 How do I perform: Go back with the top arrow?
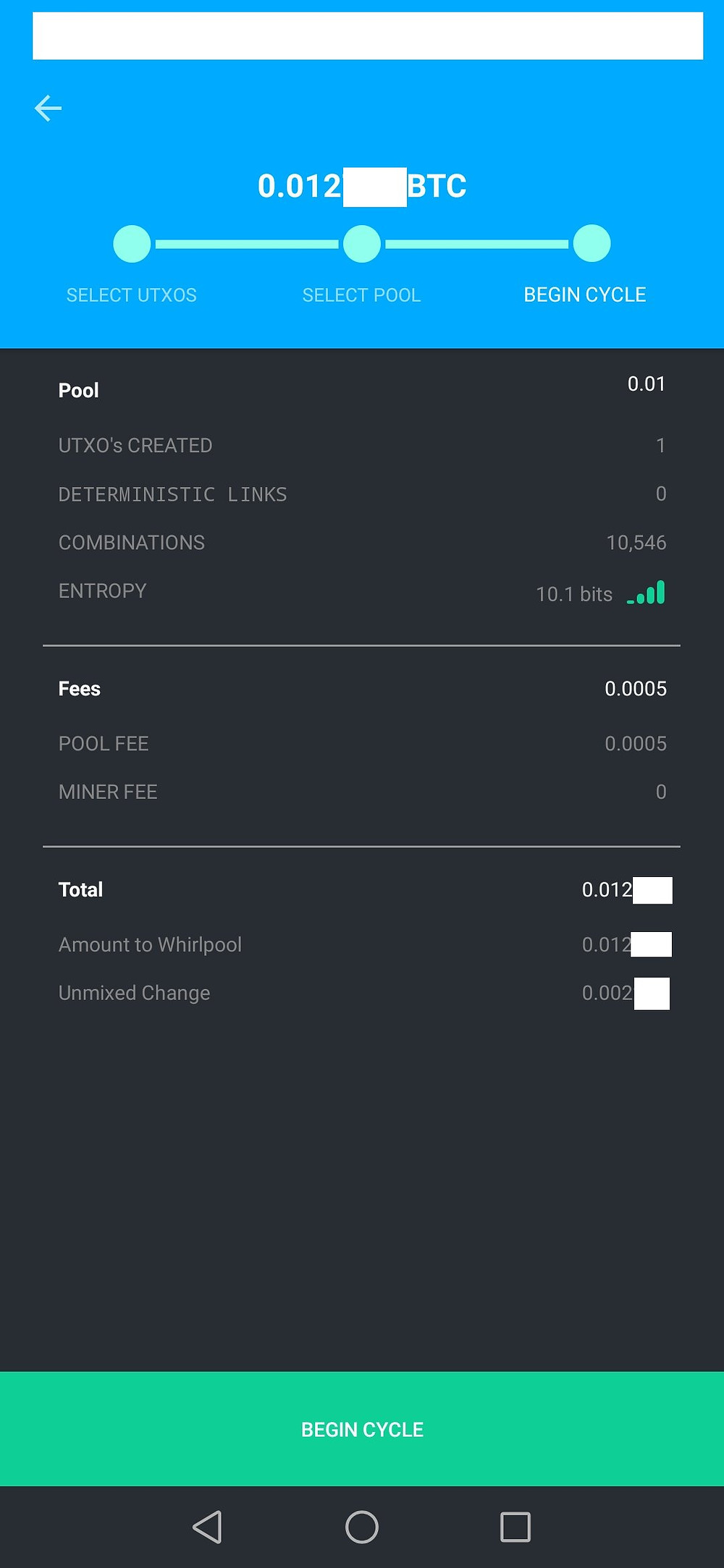(x=48, y=109)
